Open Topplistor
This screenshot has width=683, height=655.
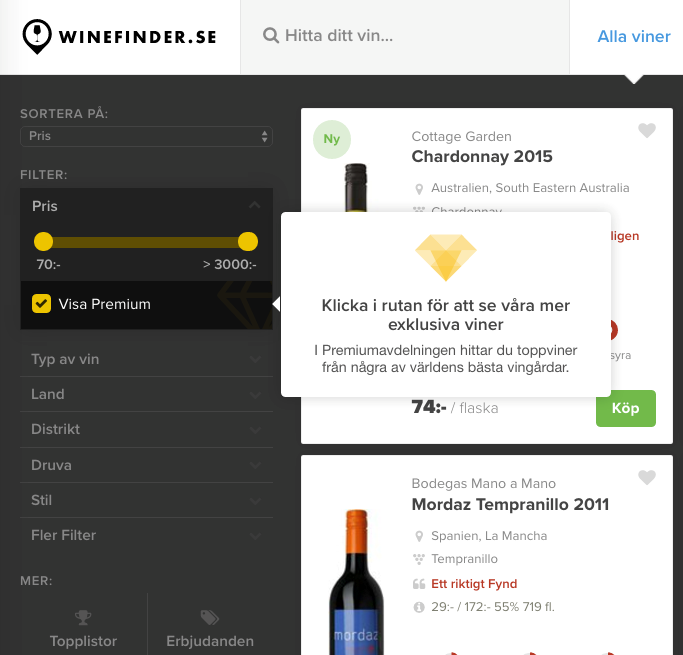[x=83, y=629]
